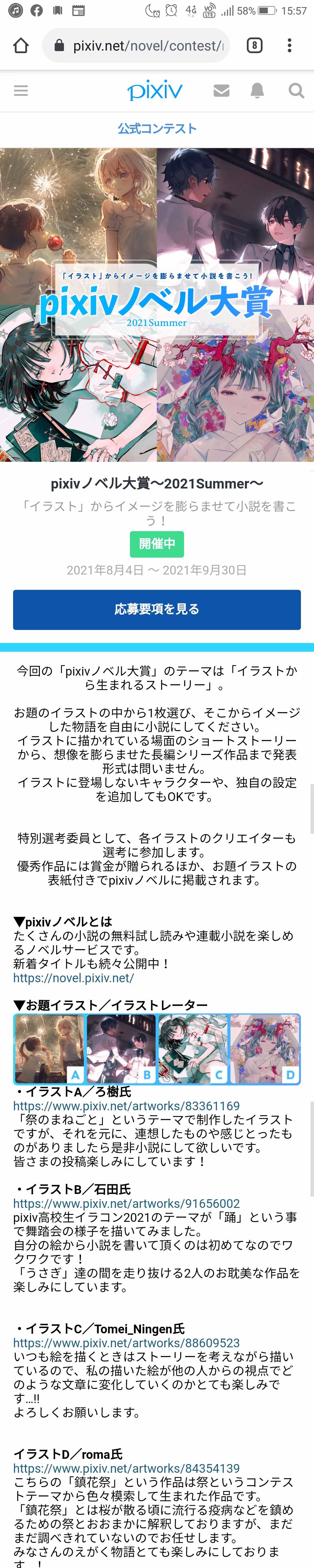Open the browser overflow menu
This screenshot has height=1568, width=314.
click(290, 46)
